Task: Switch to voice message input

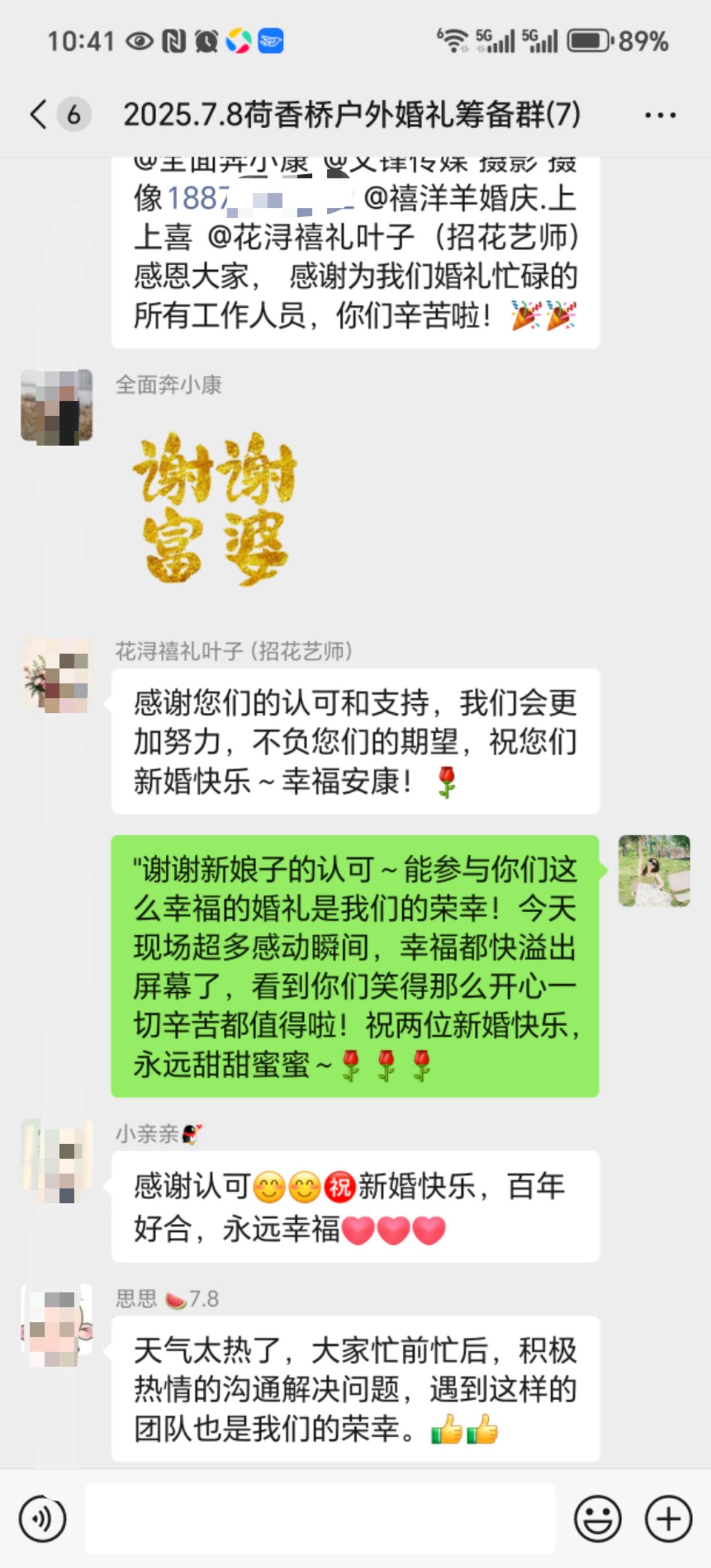Action: [42, 1519]
